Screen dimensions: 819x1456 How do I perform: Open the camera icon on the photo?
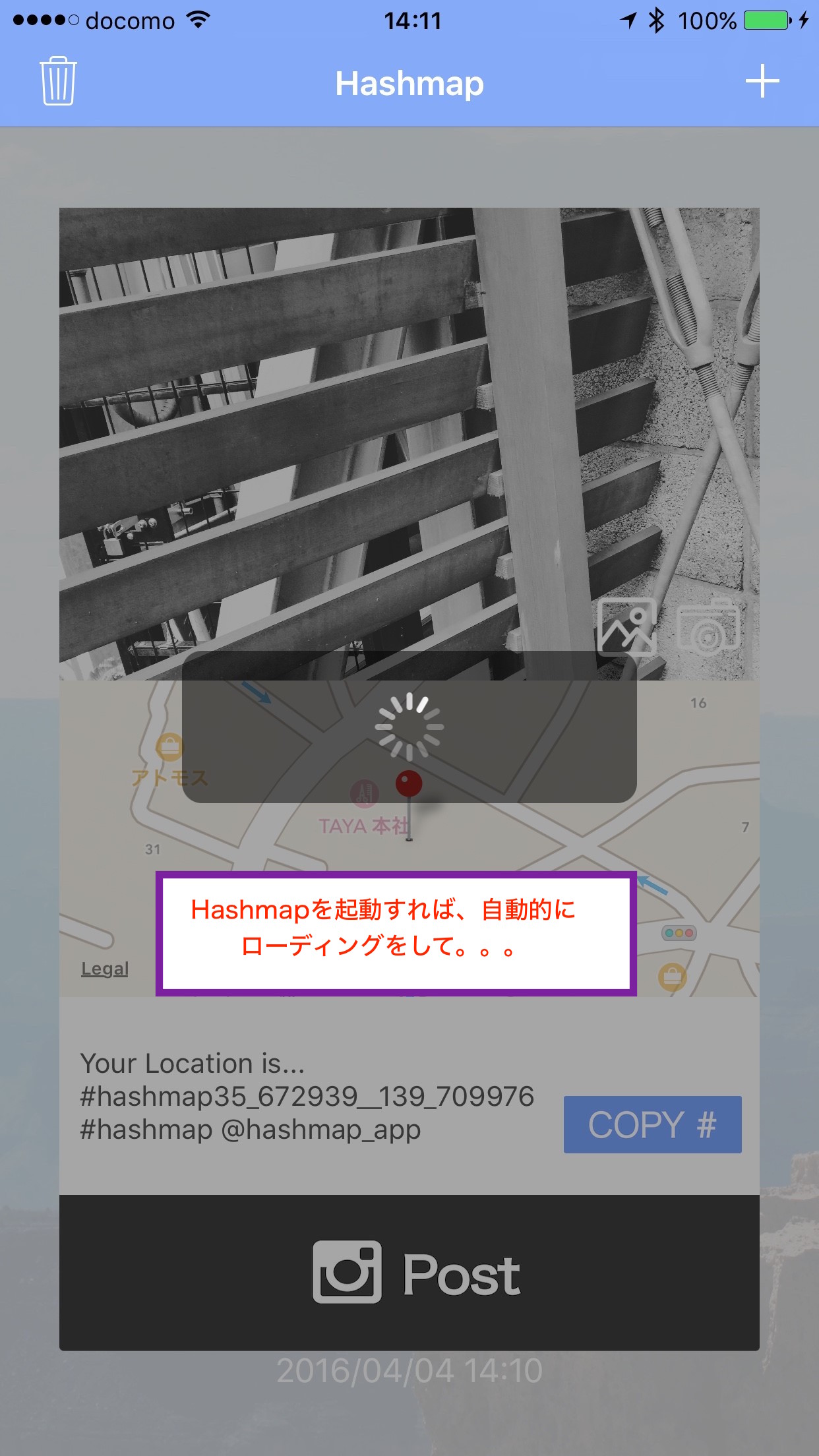pyautogui.click(x=709, y=627)
